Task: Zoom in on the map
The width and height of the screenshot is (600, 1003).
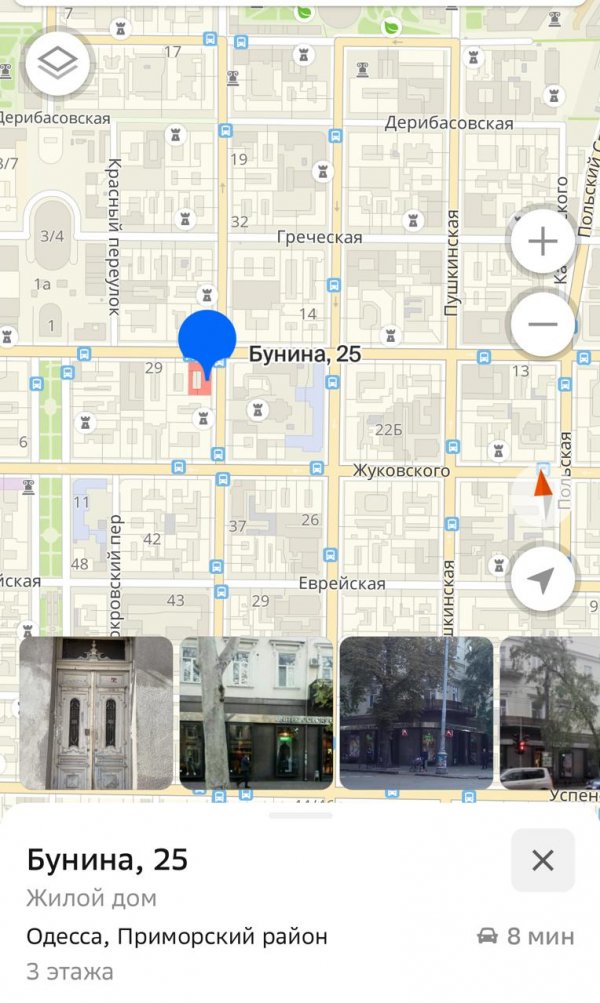Action: (542, 242)
